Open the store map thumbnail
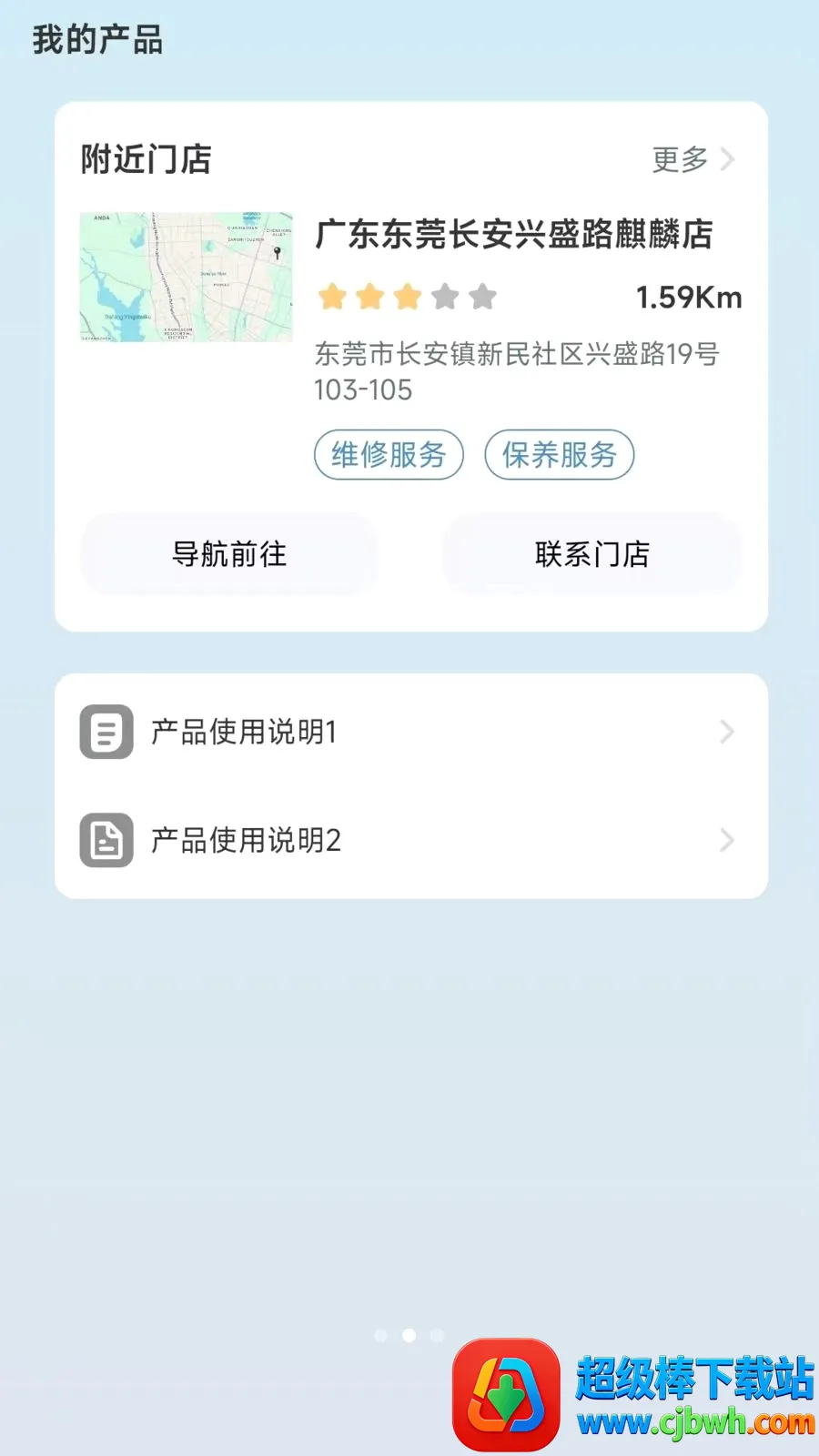 tap(187, 278)
